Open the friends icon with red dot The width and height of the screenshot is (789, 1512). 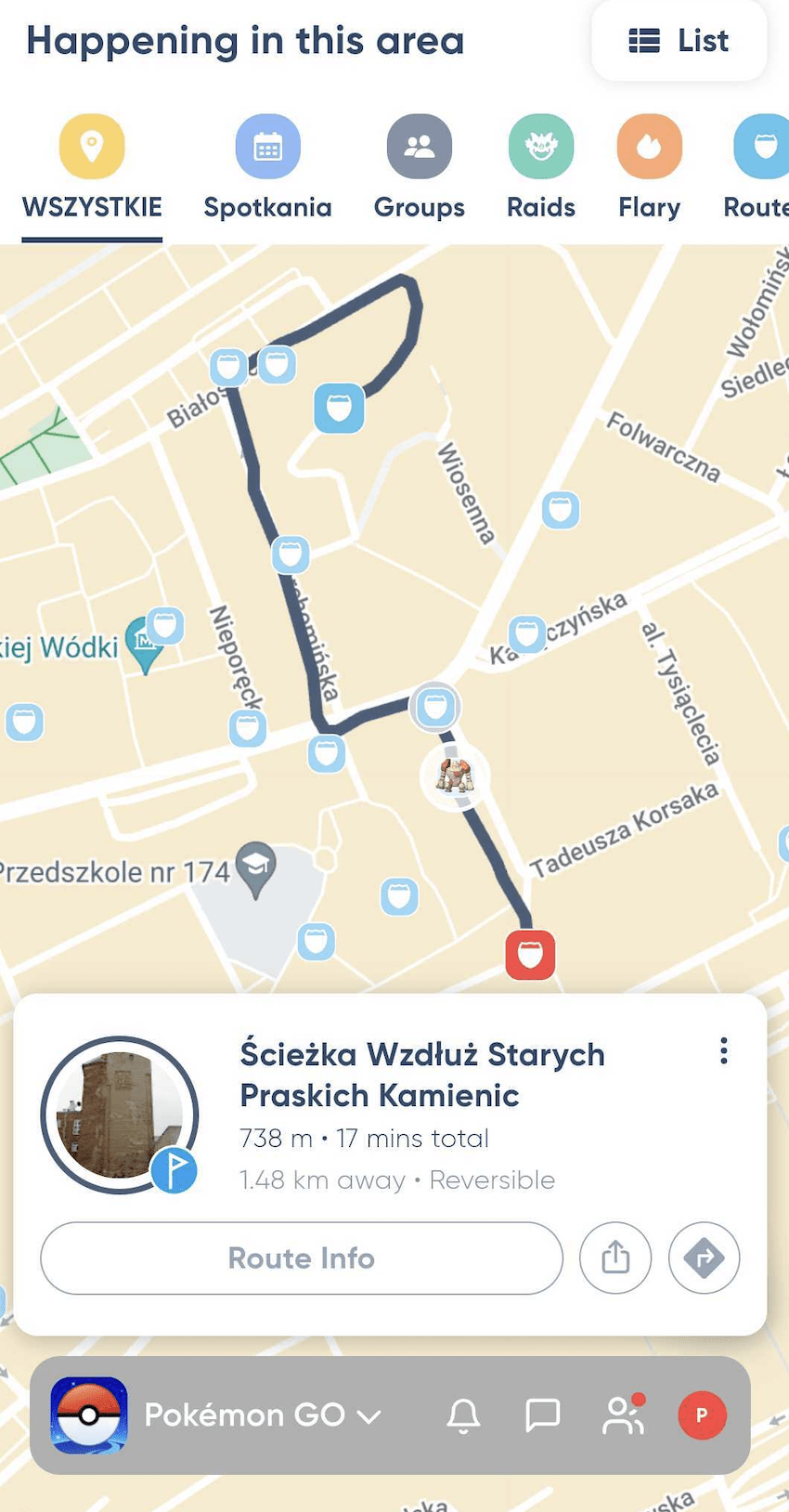pyautogui.click(x=623, y=1415)
